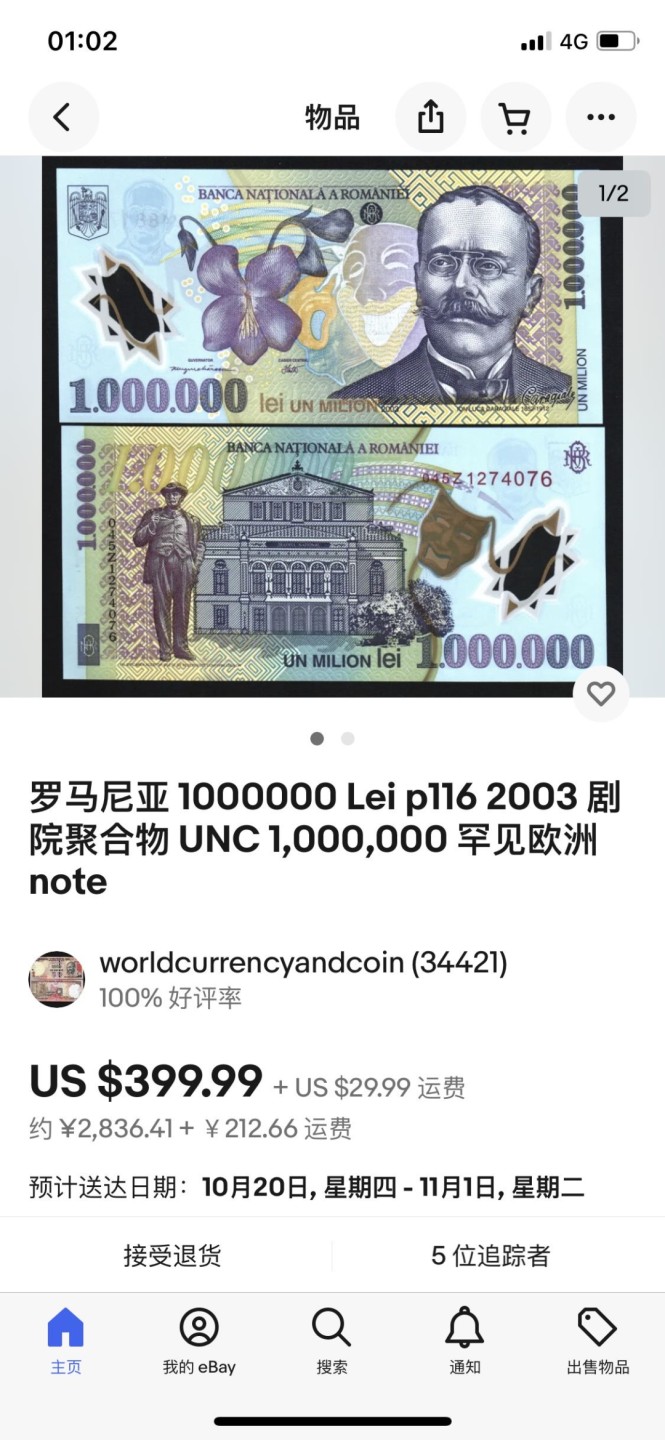The image size is (665, 1440).
Task: Add the listing to watchlist heart
Action: point(600,694)
